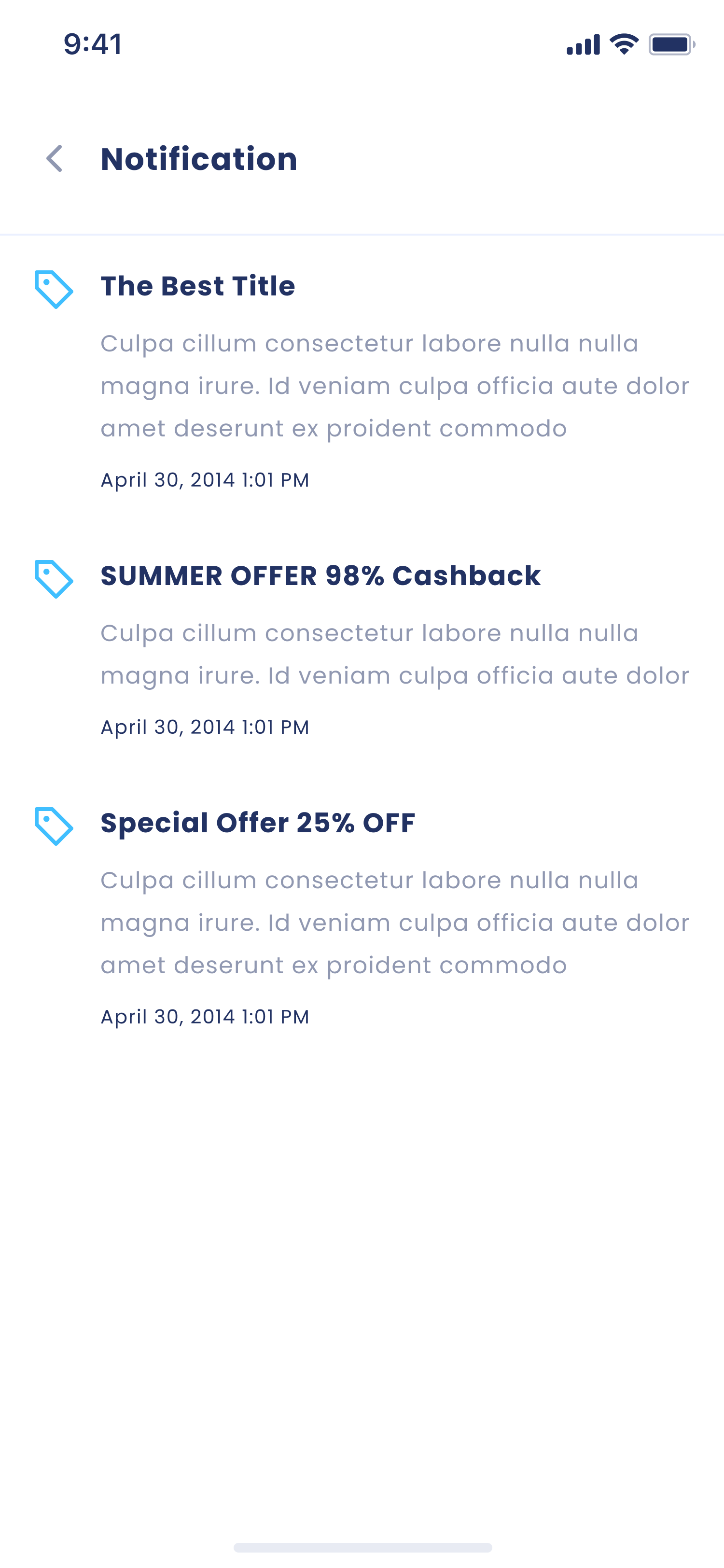This screenshot has width=724, height=1568.
Task: Go back from the Notification screen
Action: click(55, 159)
